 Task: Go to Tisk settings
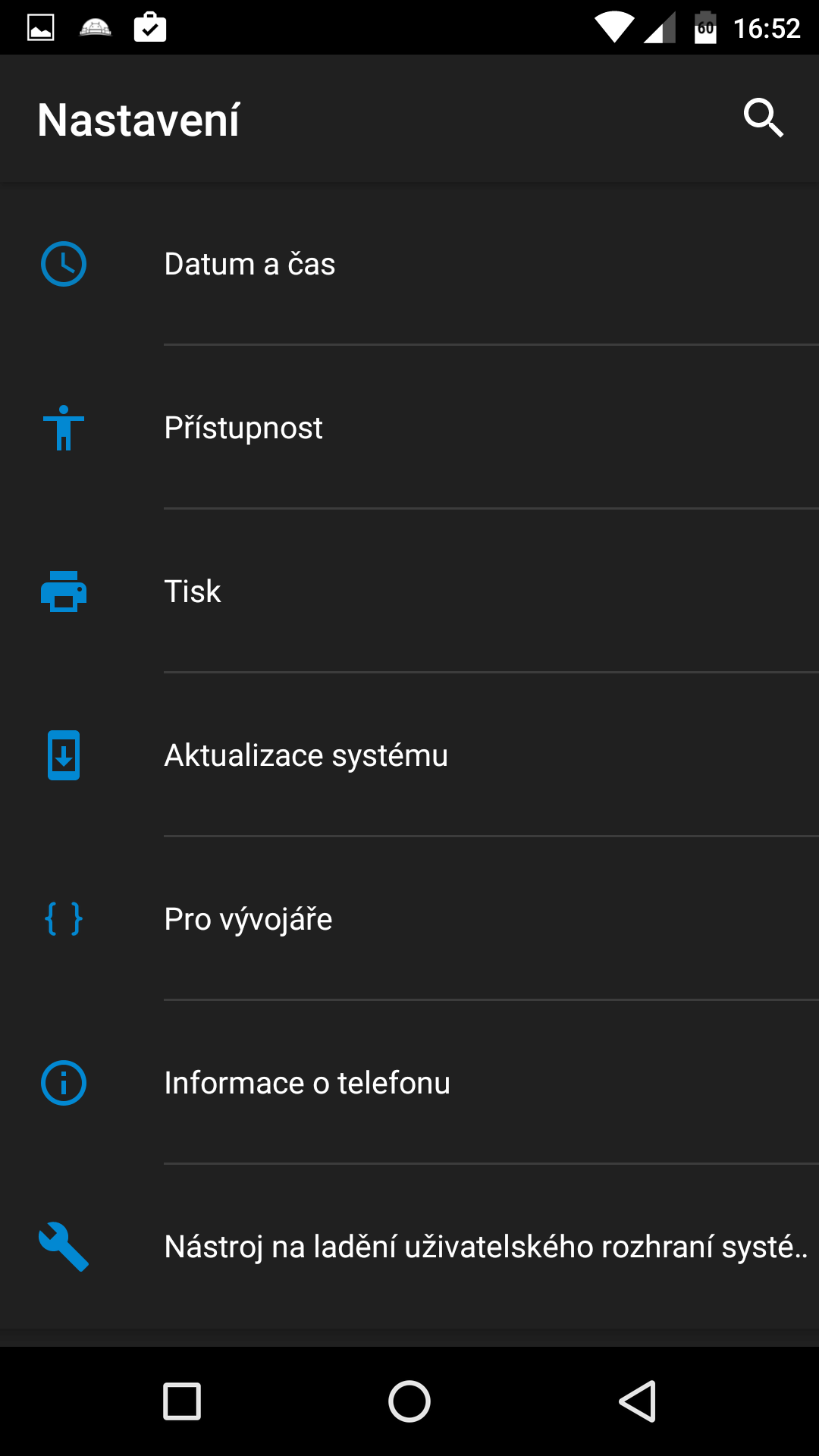(409, 591)
